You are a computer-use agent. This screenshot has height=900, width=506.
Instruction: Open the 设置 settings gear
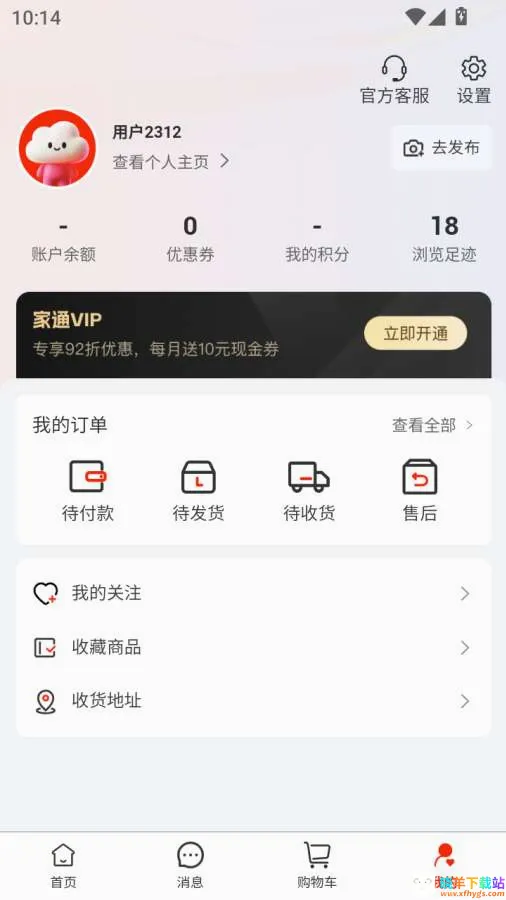click(x=474, y=80)
